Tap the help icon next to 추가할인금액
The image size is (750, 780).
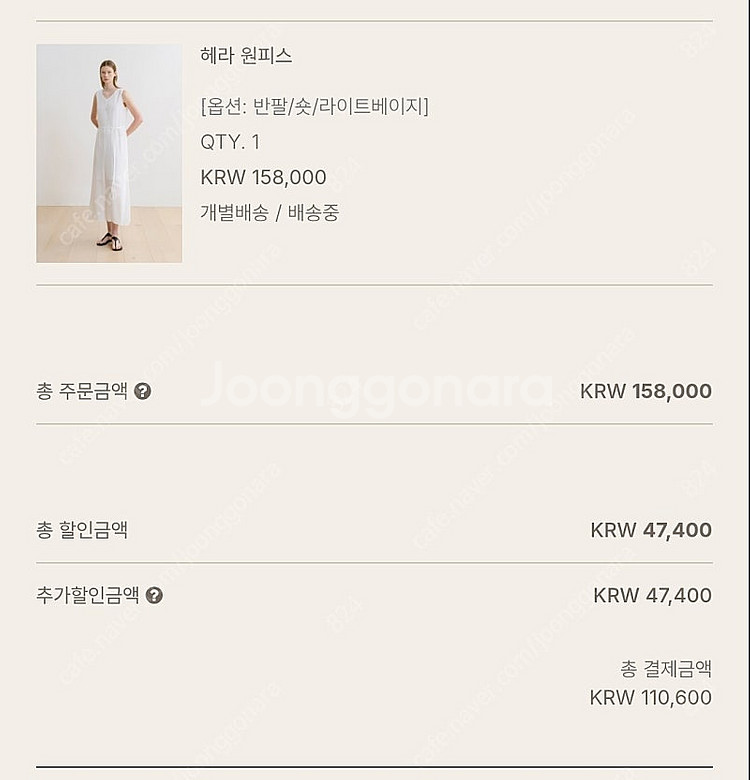[x=154, y=595]
